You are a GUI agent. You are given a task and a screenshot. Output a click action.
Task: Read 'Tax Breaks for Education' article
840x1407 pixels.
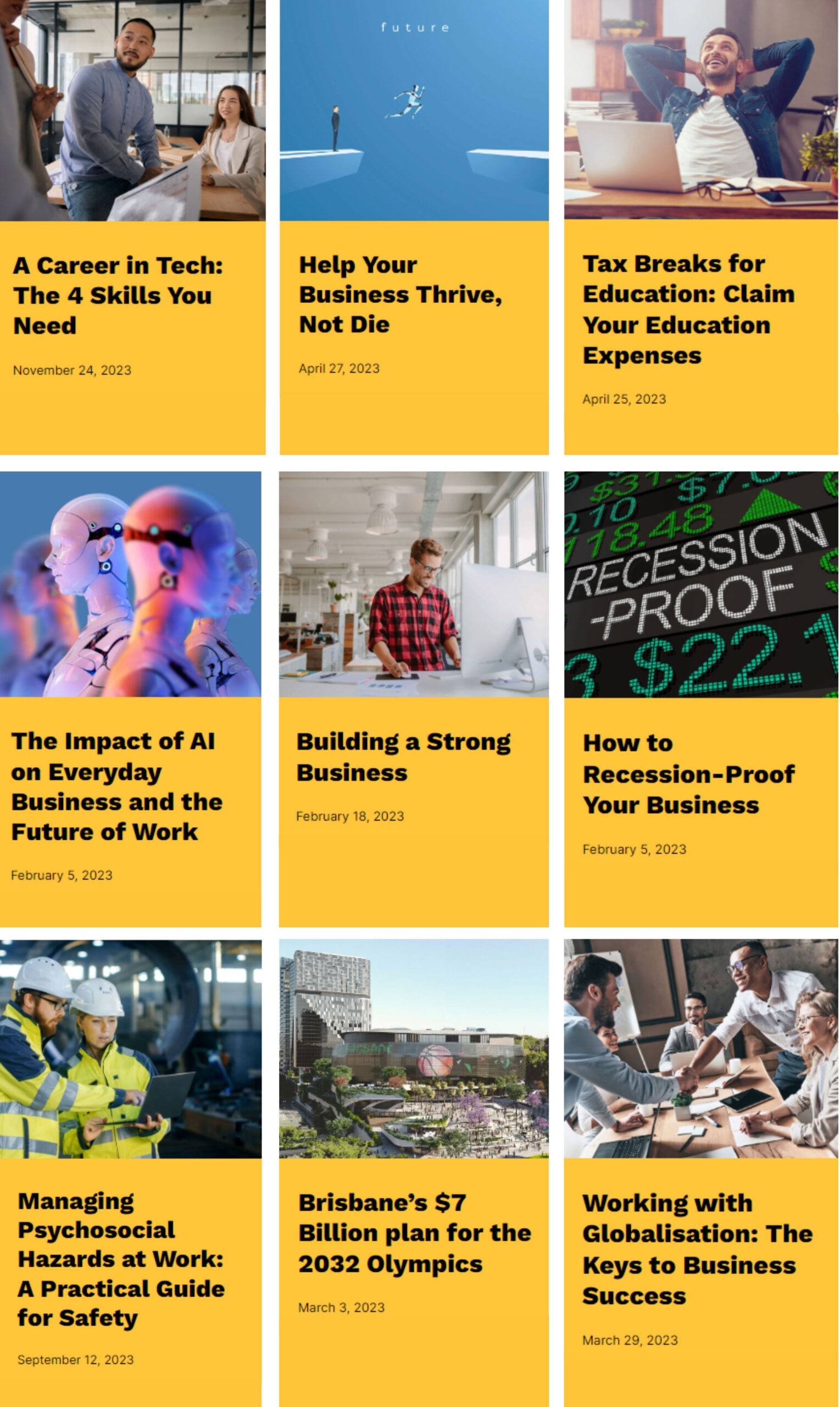688,310
